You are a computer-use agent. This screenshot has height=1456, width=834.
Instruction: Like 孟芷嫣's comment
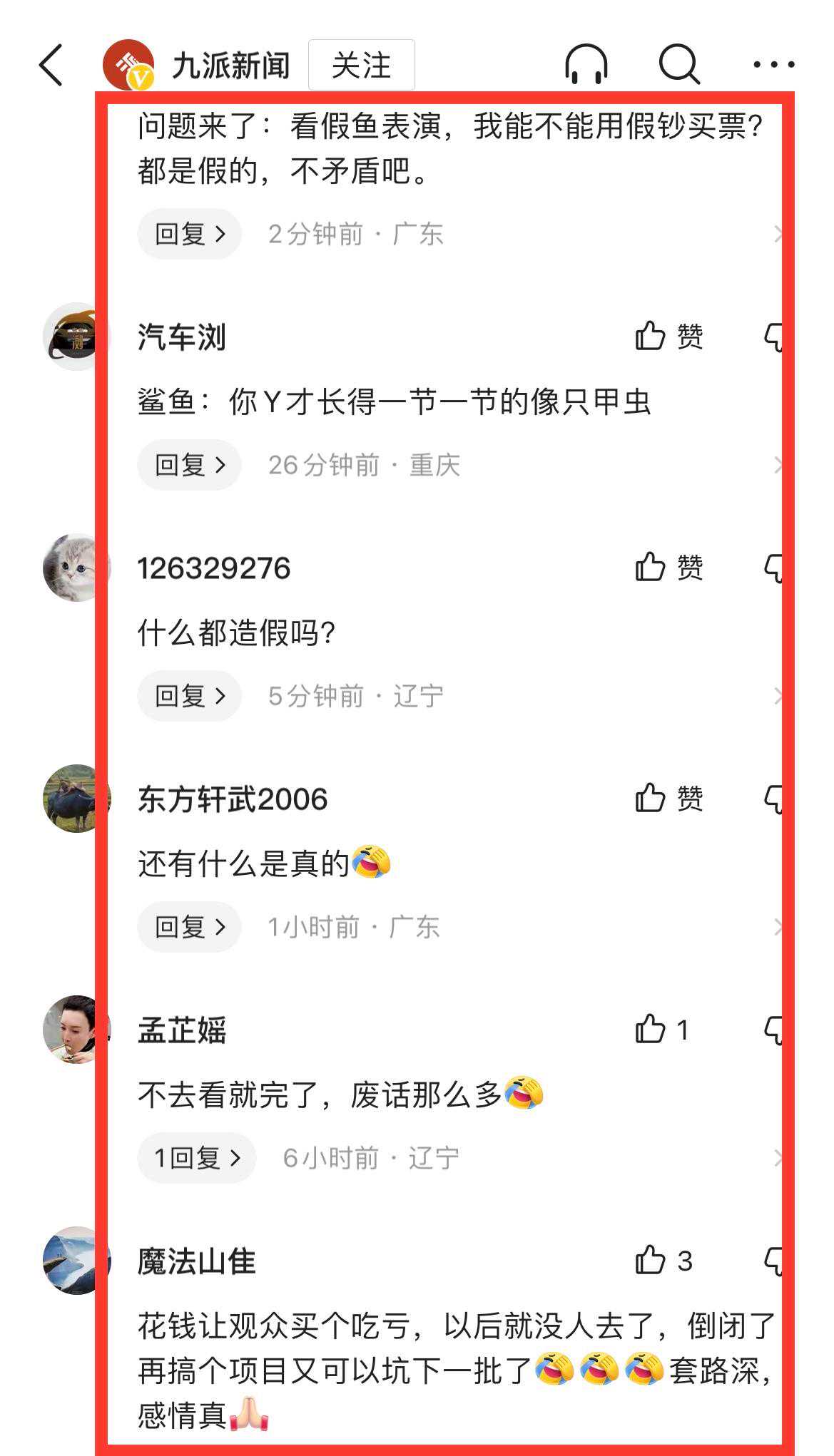[661, 1030]
